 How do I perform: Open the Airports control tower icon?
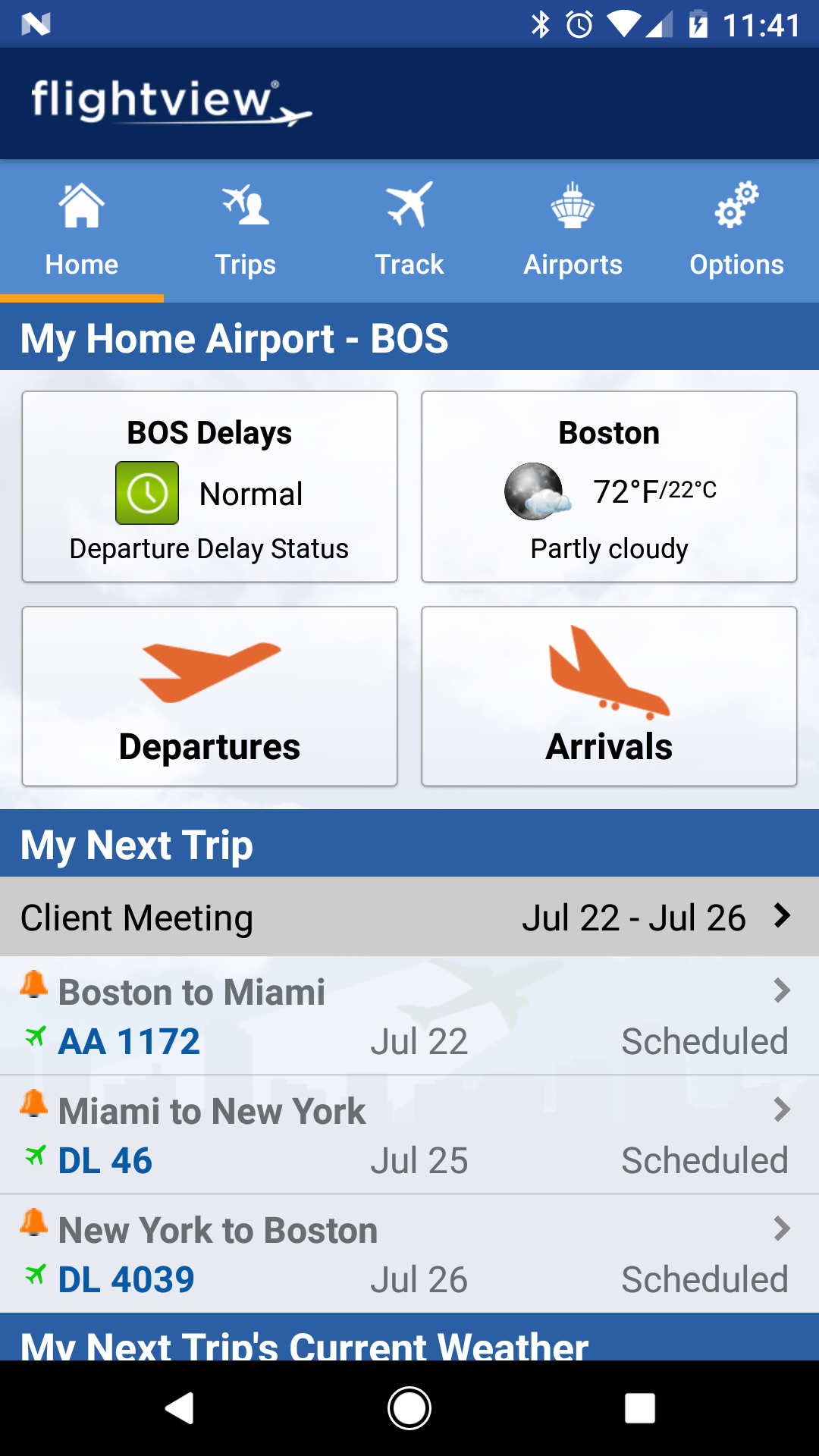click(574, 206)
